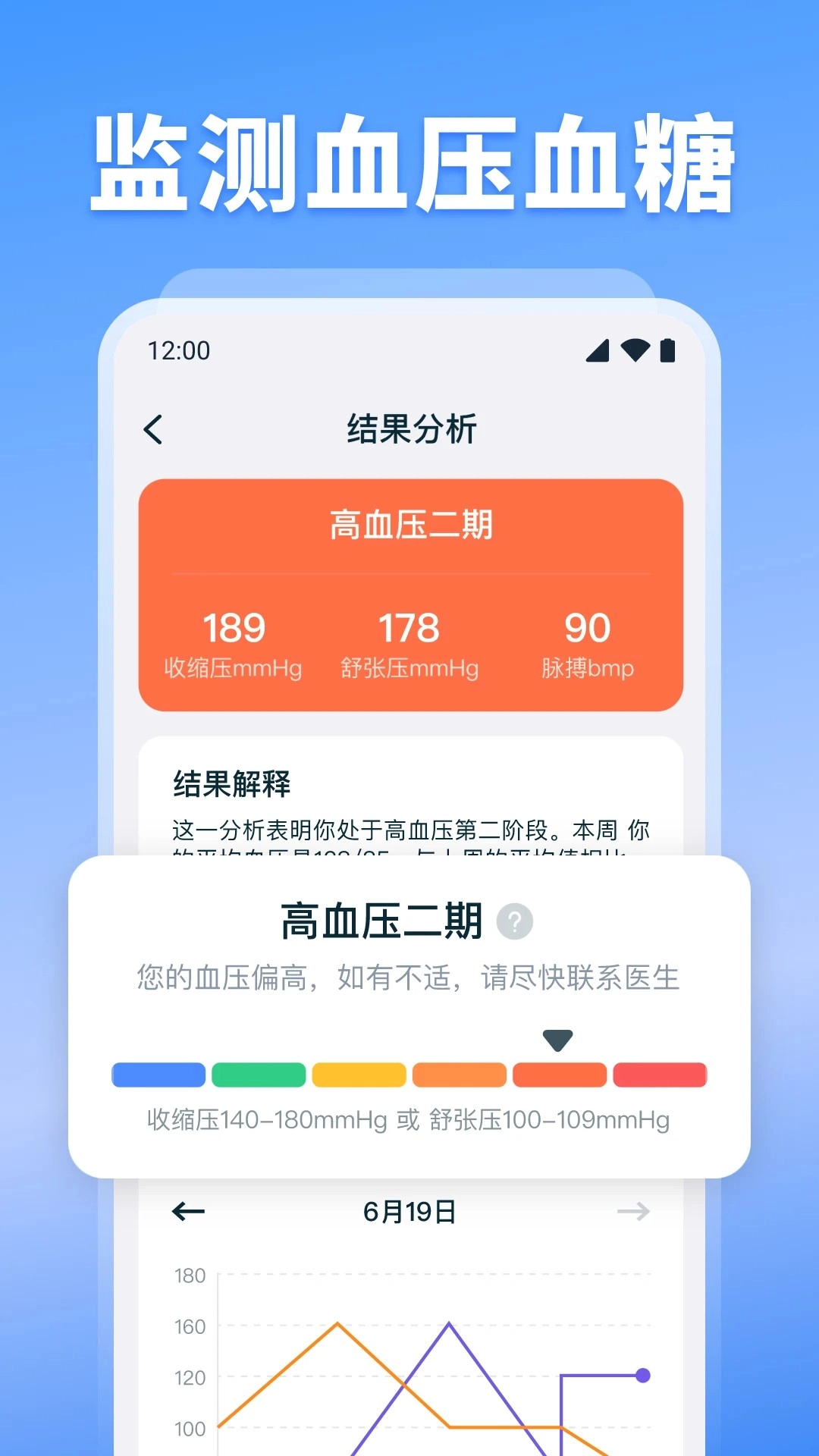Tap the triangle marker above the color scale

[558, 1041]
